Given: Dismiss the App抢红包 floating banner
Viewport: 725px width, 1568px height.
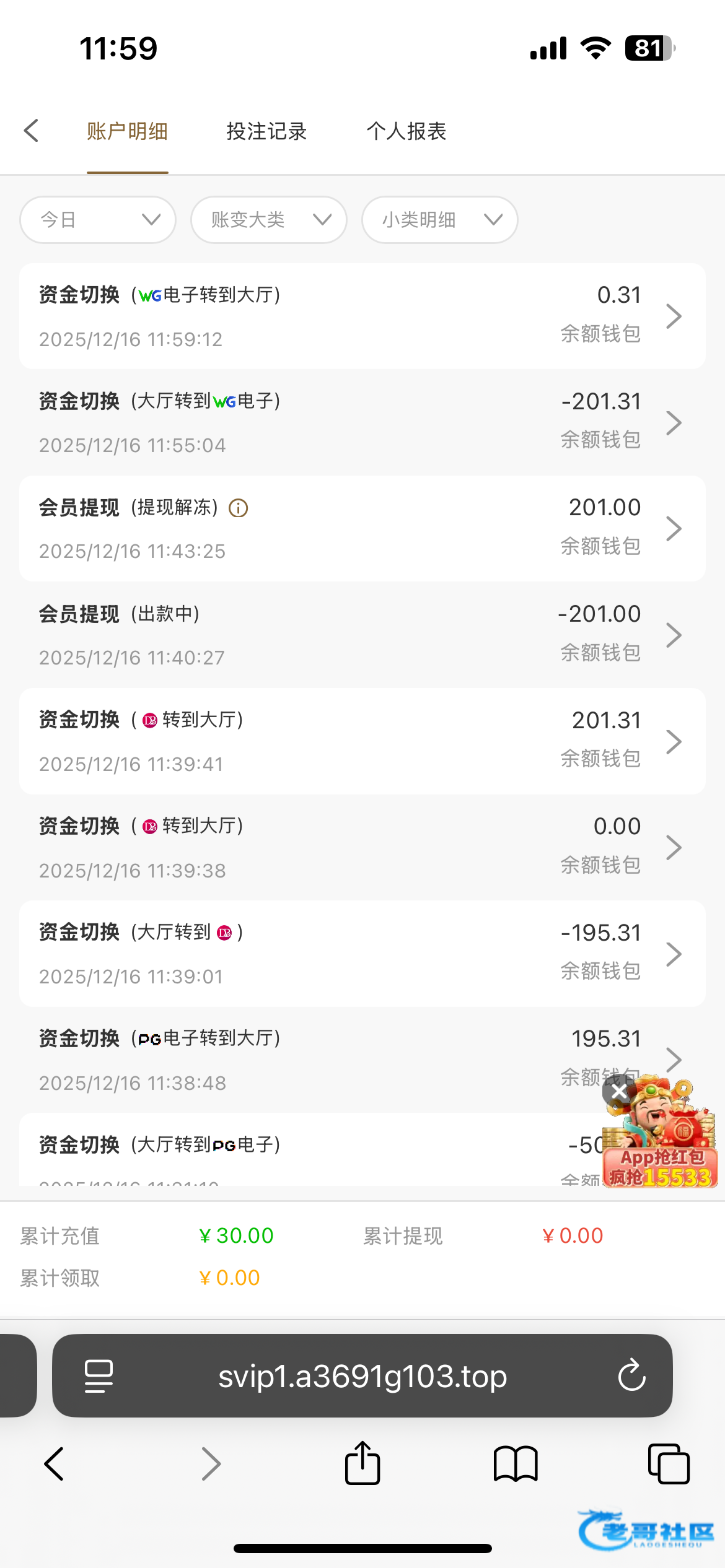Looking at the screenshot, I should tap(618, 1092).
